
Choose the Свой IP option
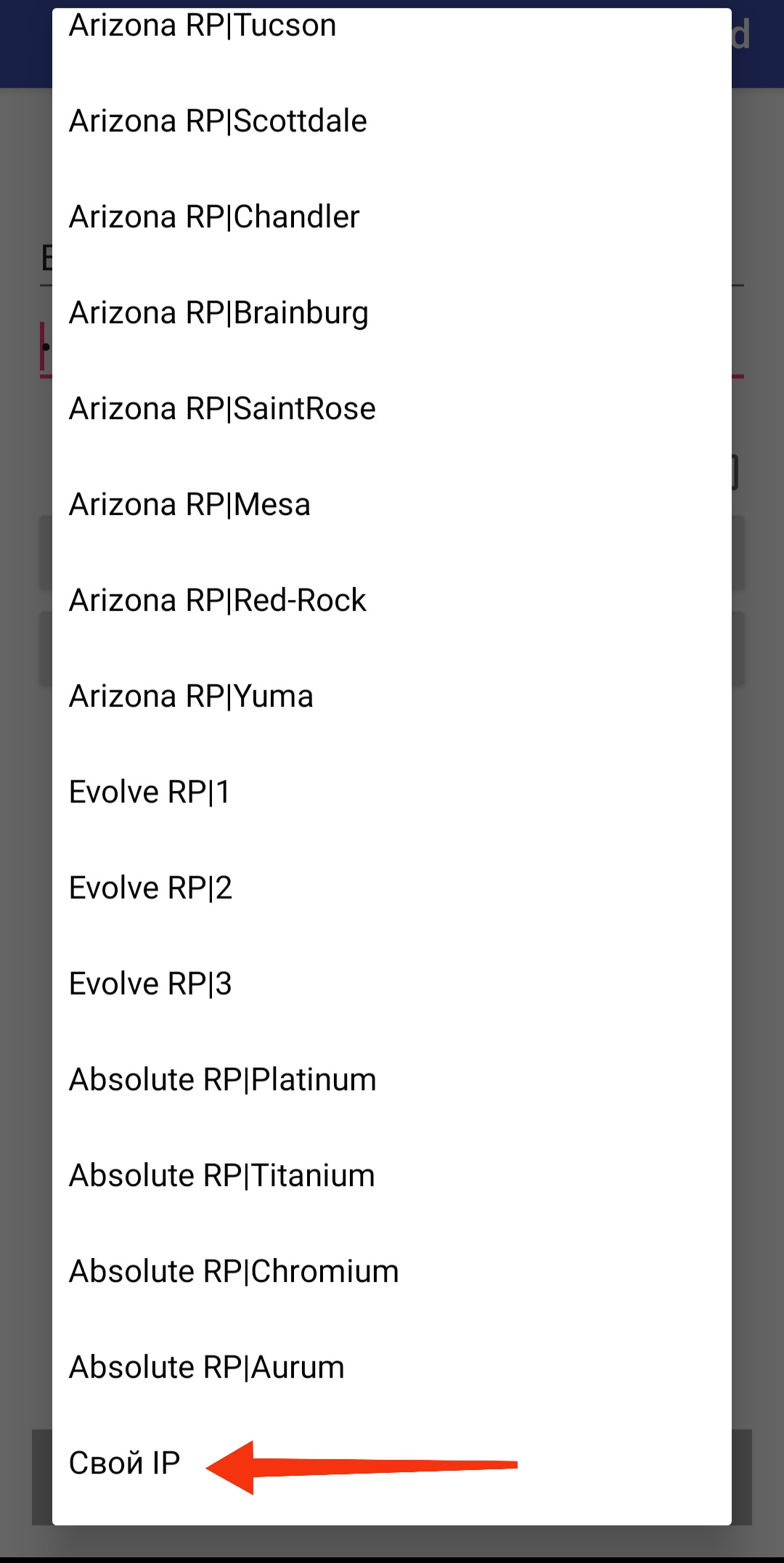coord(124,1463)
